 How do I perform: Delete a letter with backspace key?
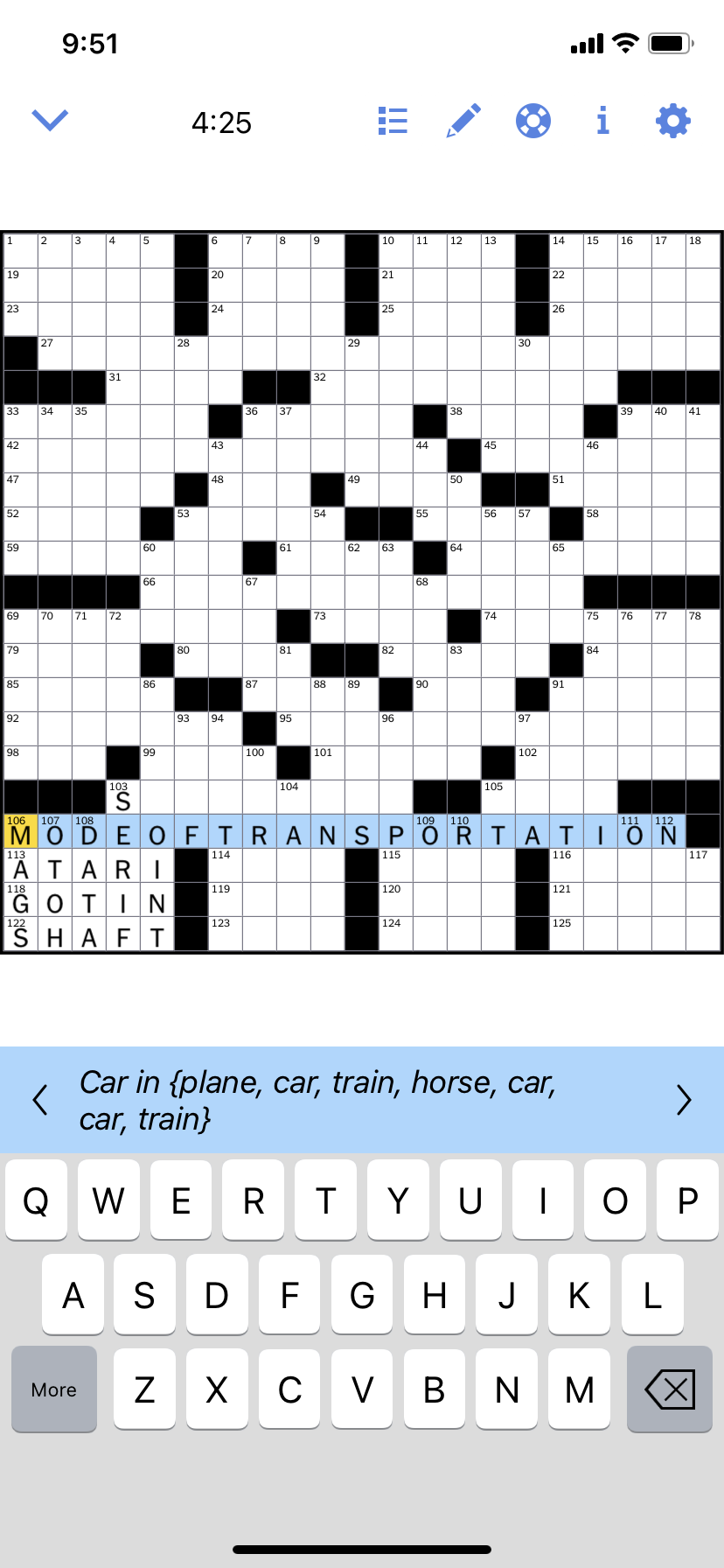[669, 1389]
